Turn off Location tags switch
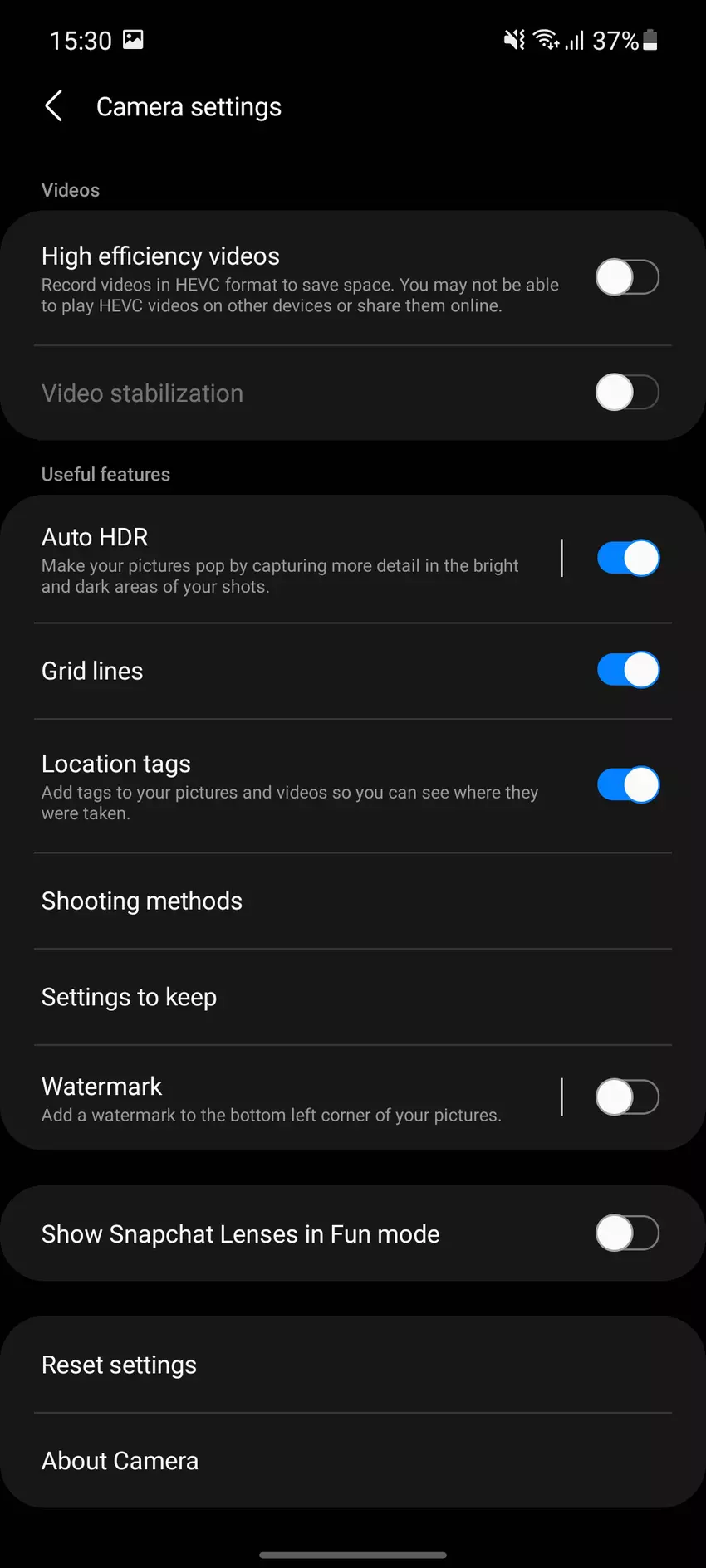Screen dimensions: 706x1568 point(627,784)
